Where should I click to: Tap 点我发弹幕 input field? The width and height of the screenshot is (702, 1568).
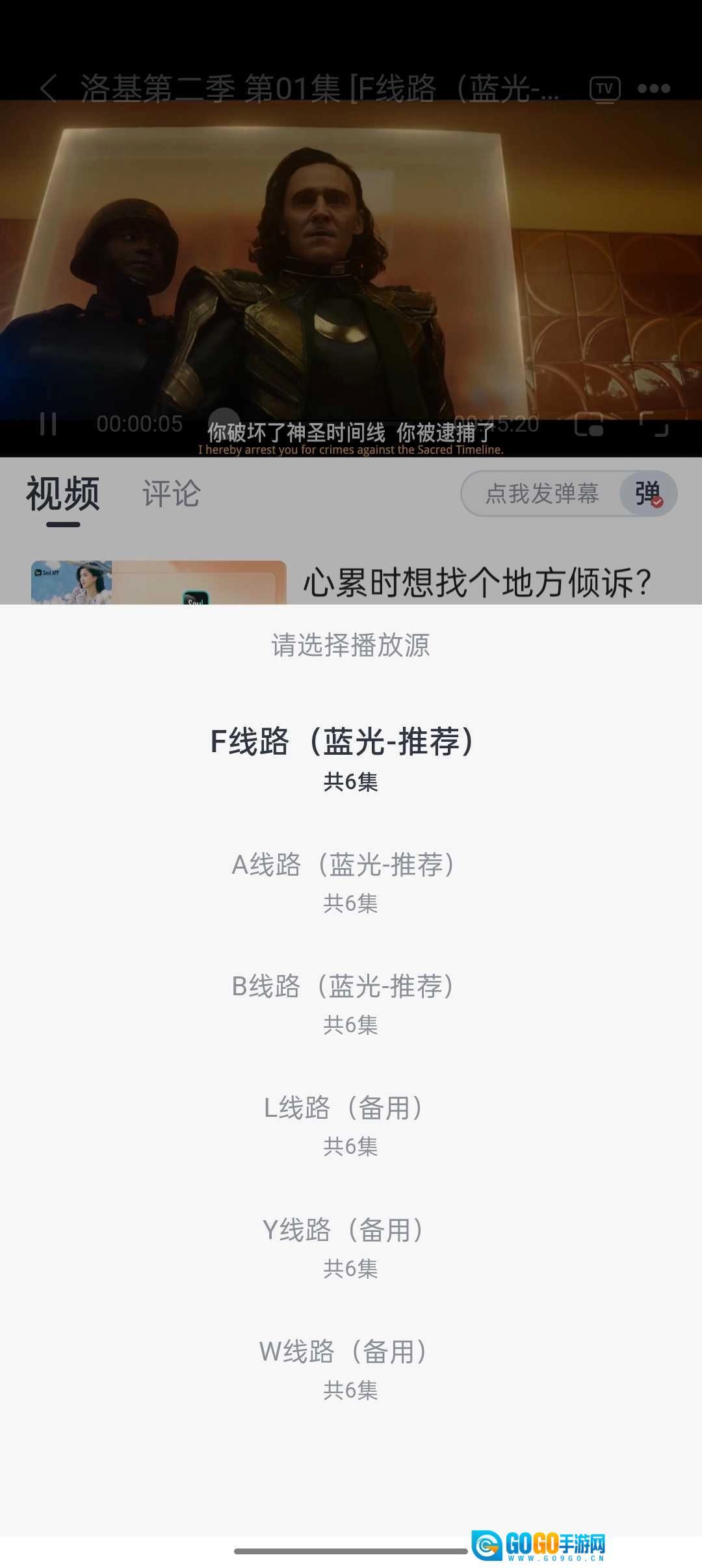click(x=541, y=494)
